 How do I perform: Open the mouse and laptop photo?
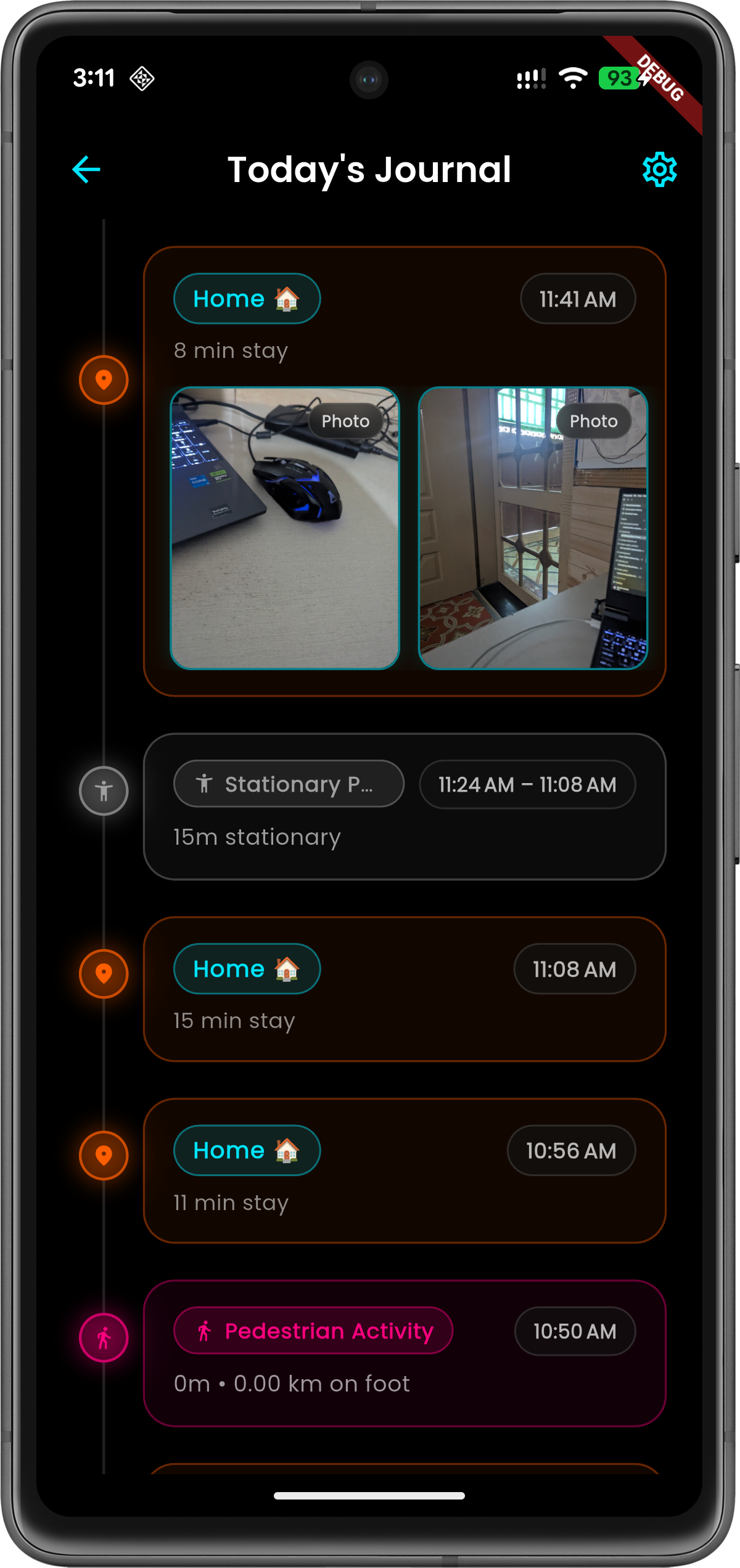pyautogui.click(x=285, y=528)
